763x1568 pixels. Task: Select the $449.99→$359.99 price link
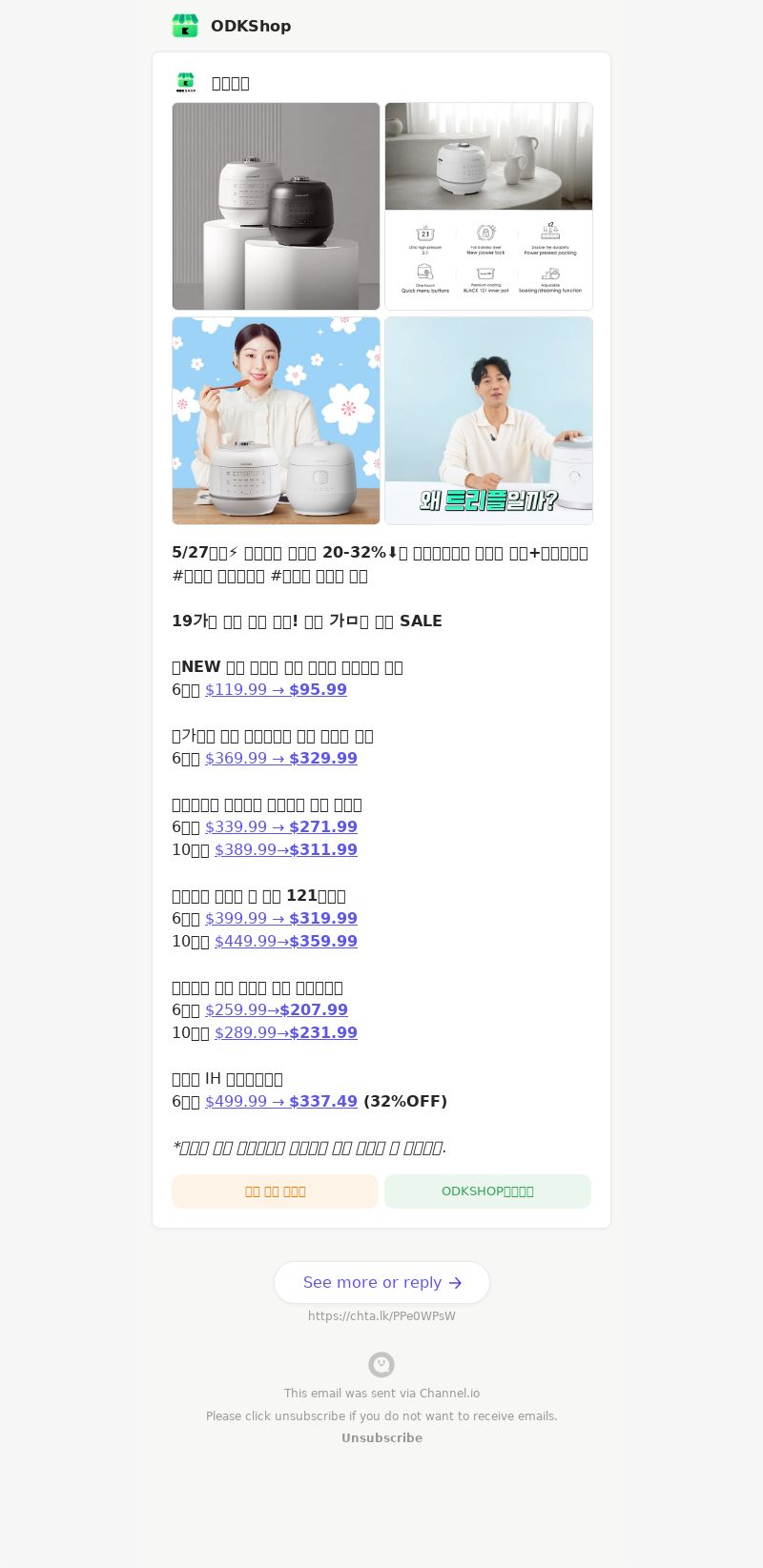tap(285, 941)
